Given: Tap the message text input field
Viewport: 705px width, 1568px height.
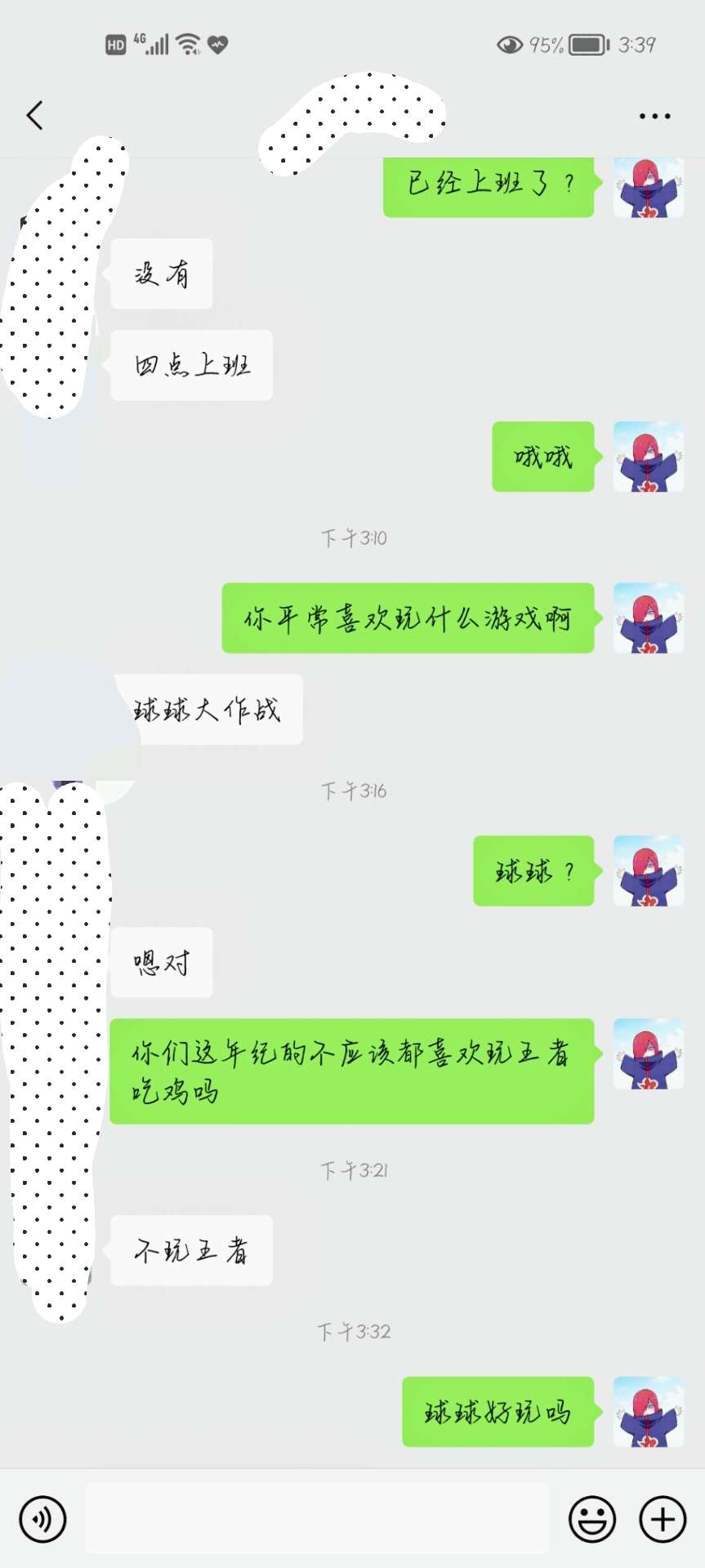Looking at the screenshot, I should click(x=317, y=1519).
